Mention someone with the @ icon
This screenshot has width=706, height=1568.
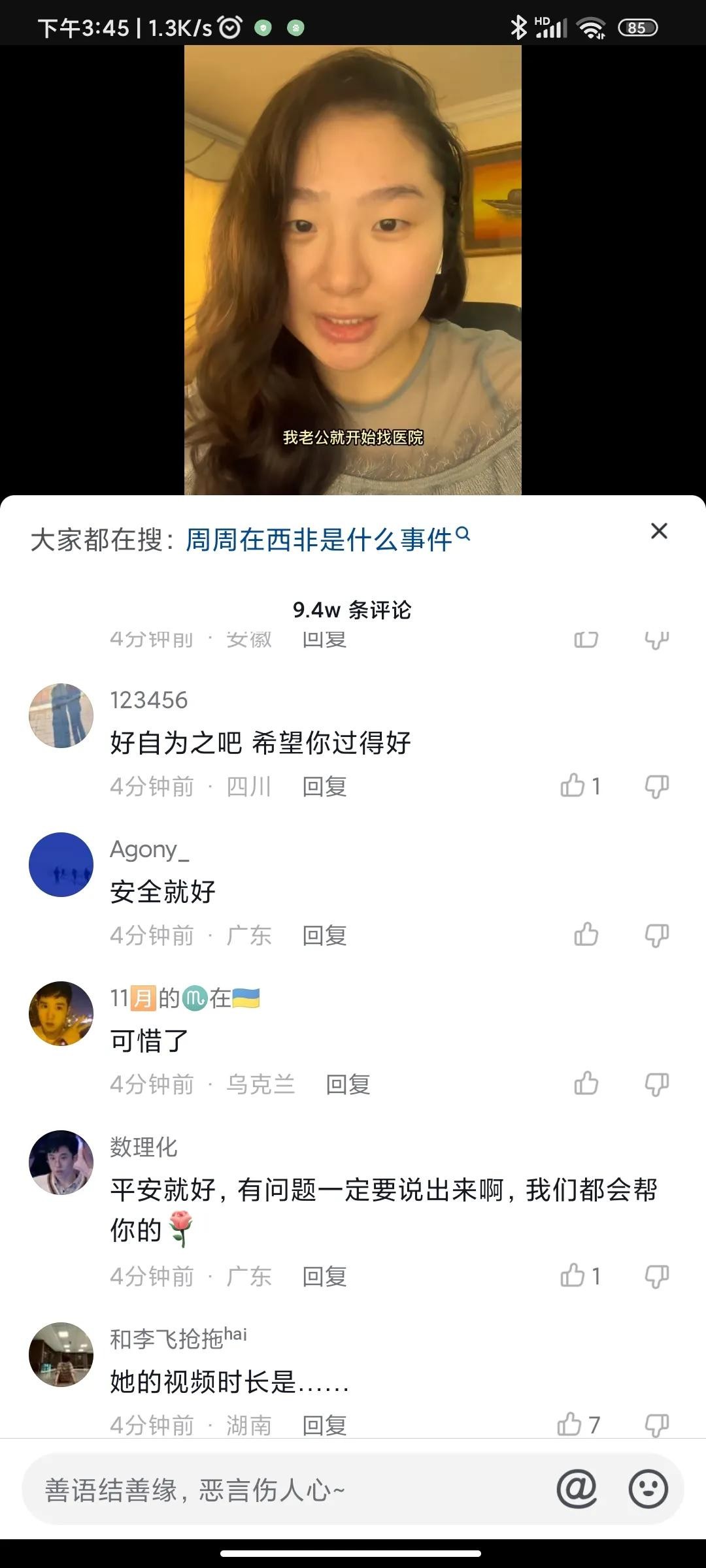pos(577,1490)
